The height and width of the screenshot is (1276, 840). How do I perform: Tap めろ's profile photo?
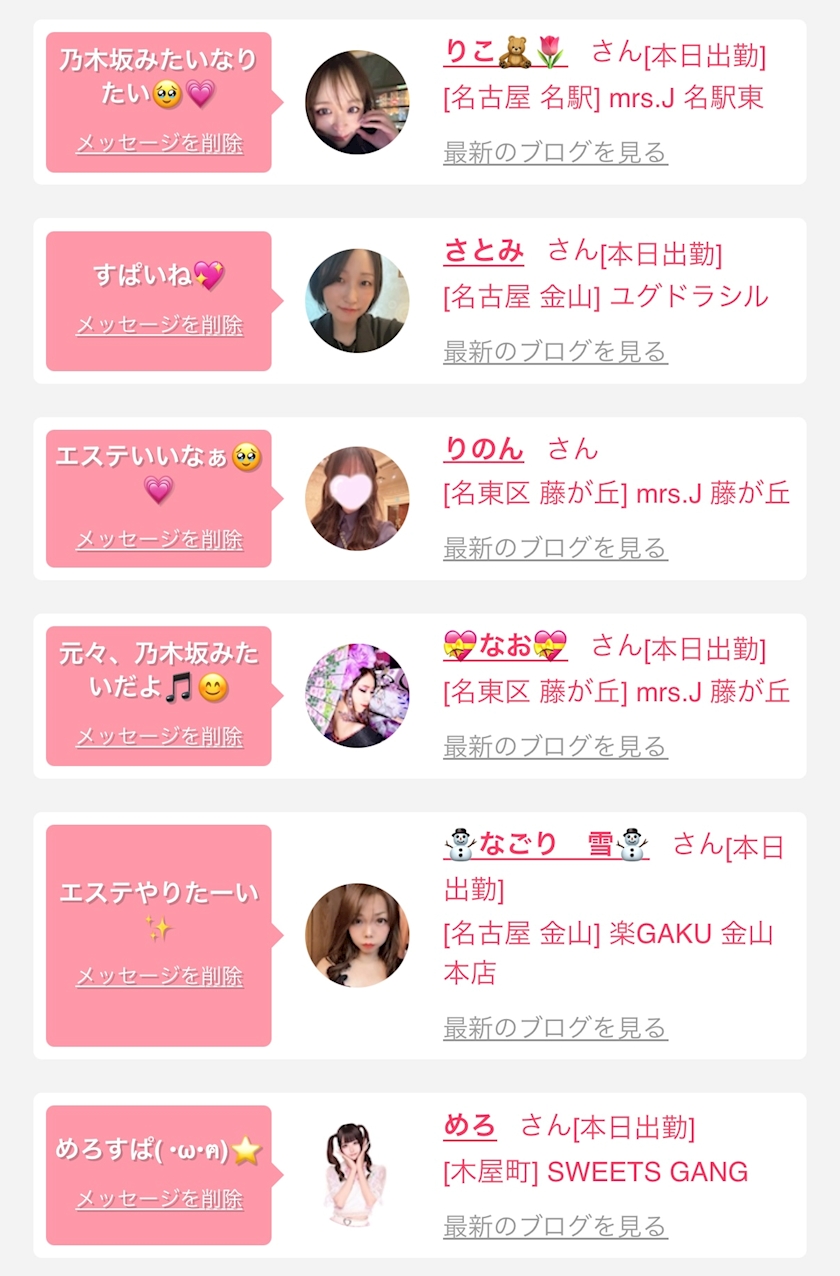pos(357,1175)
